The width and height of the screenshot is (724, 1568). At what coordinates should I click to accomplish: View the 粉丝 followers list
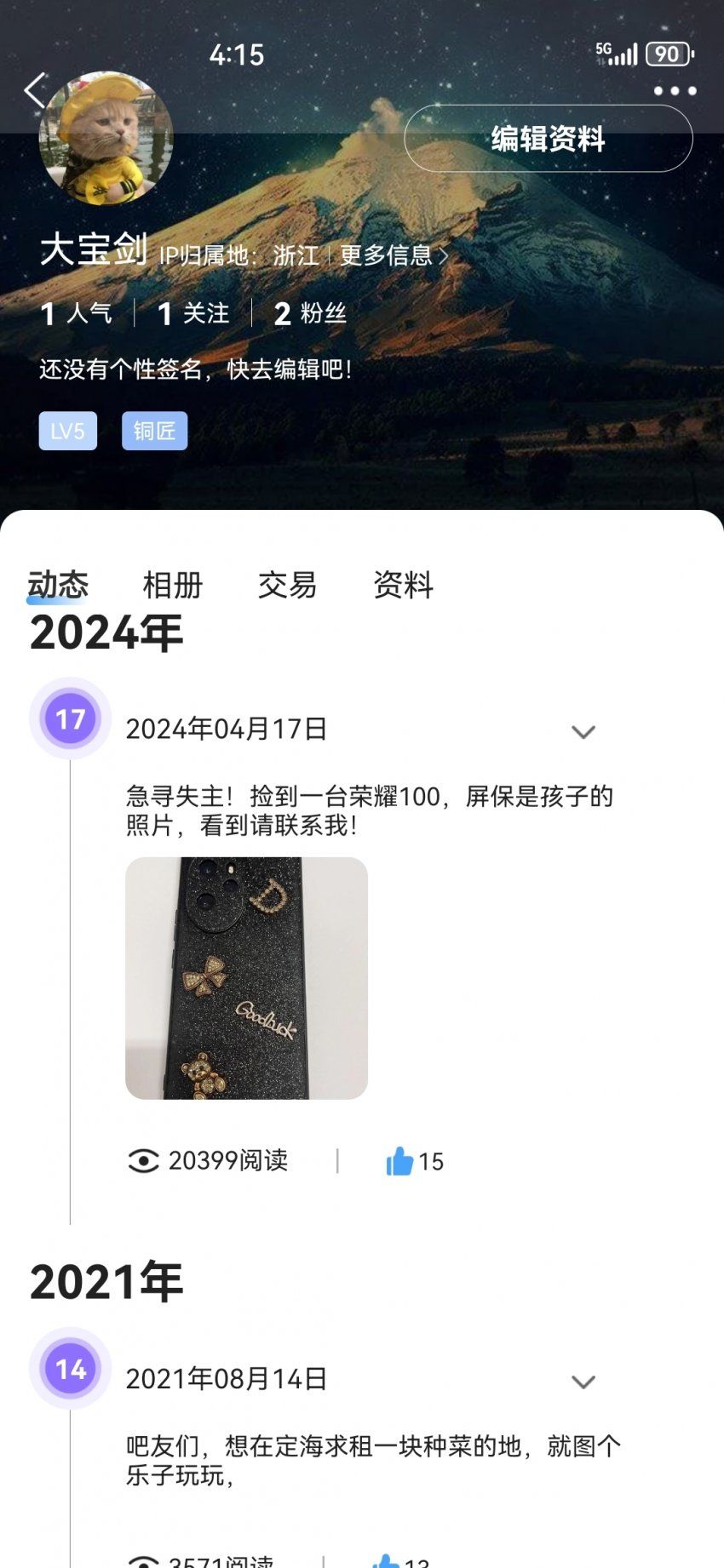(310, 313)
